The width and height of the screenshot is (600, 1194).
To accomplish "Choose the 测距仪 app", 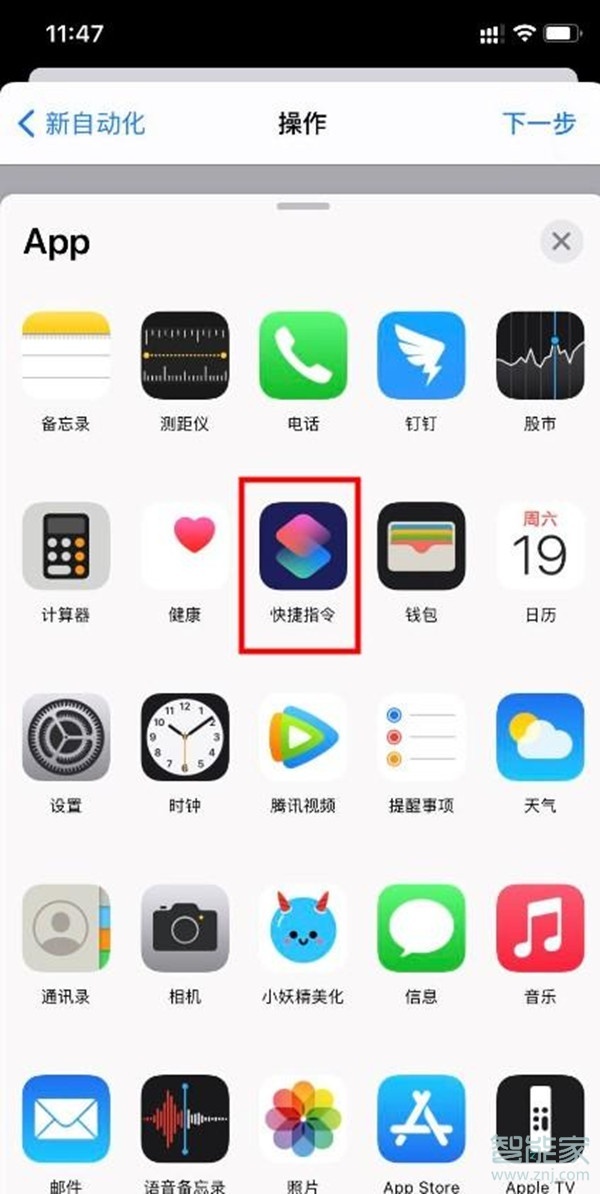I will (x=185, y=356).
